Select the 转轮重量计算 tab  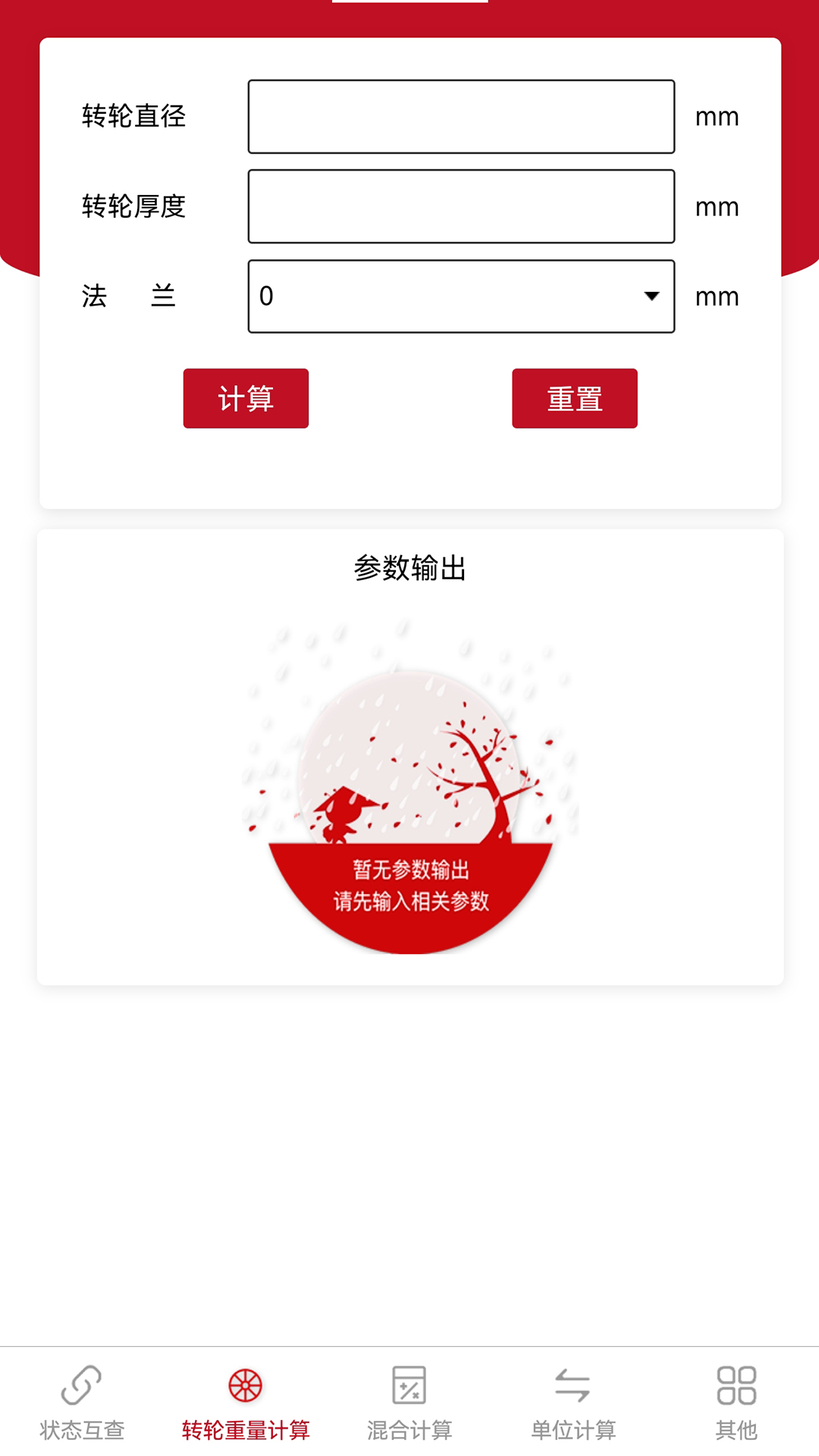(x=246, y=1403)
